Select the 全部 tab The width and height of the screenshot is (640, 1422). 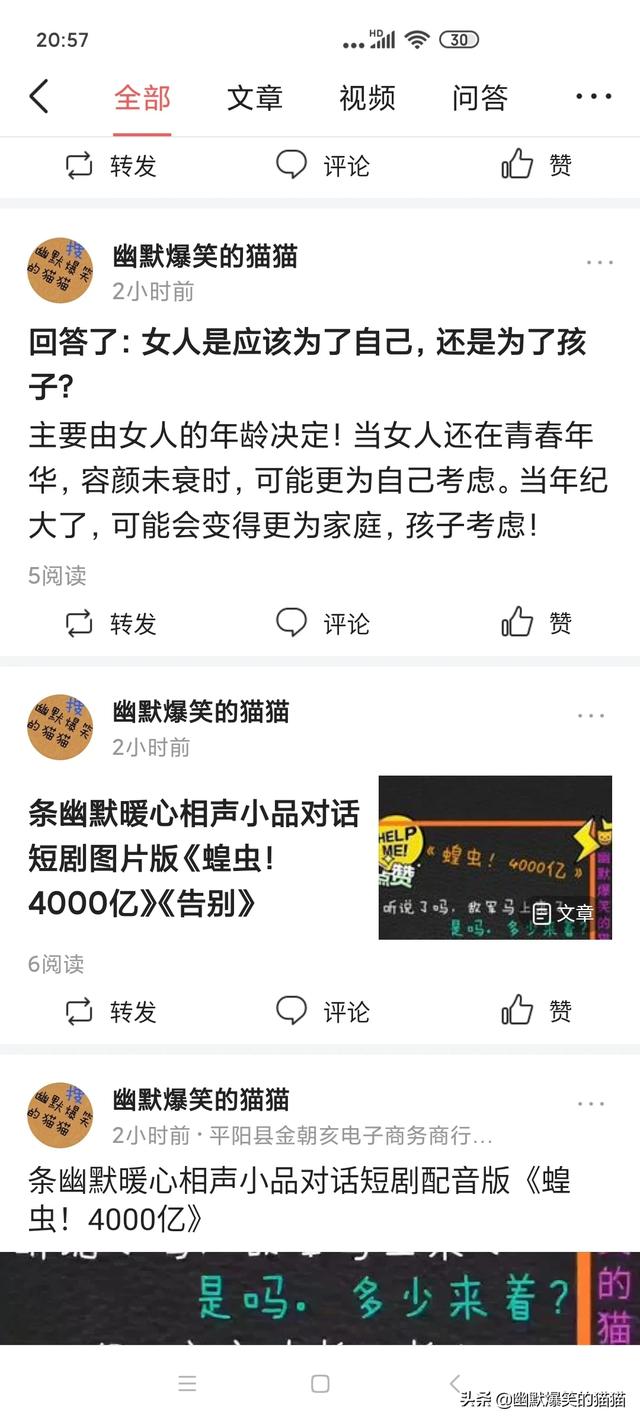[142, 98]
